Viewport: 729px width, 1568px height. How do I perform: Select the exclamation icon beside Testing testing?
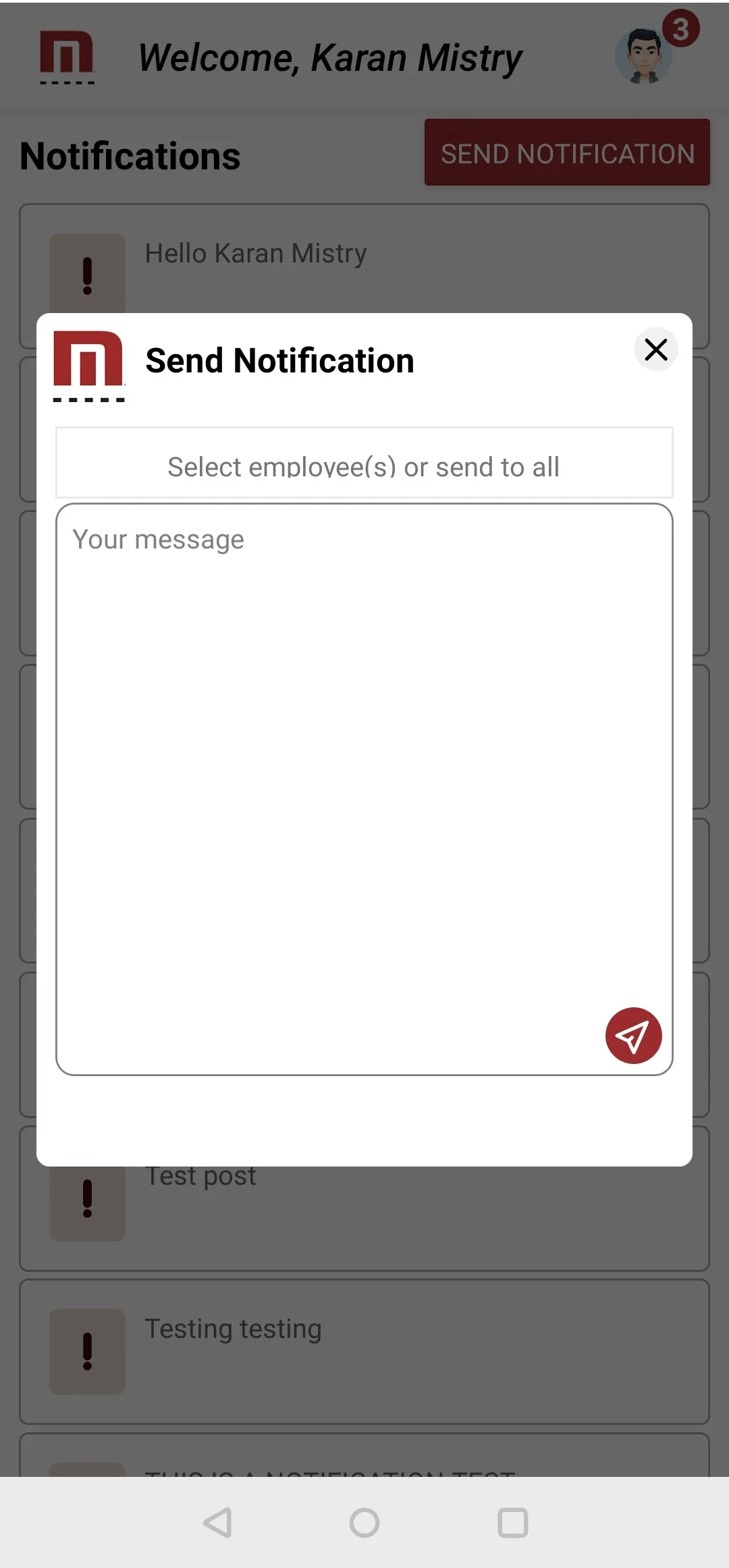[87, 1351]
